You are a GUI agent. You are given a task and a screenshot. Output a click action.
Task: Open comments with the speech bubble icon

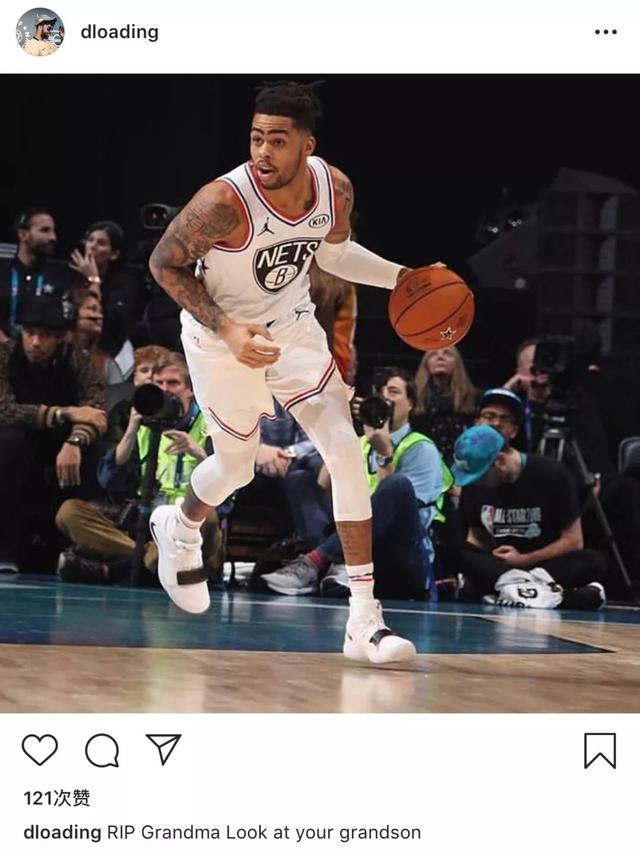(102, 750)
